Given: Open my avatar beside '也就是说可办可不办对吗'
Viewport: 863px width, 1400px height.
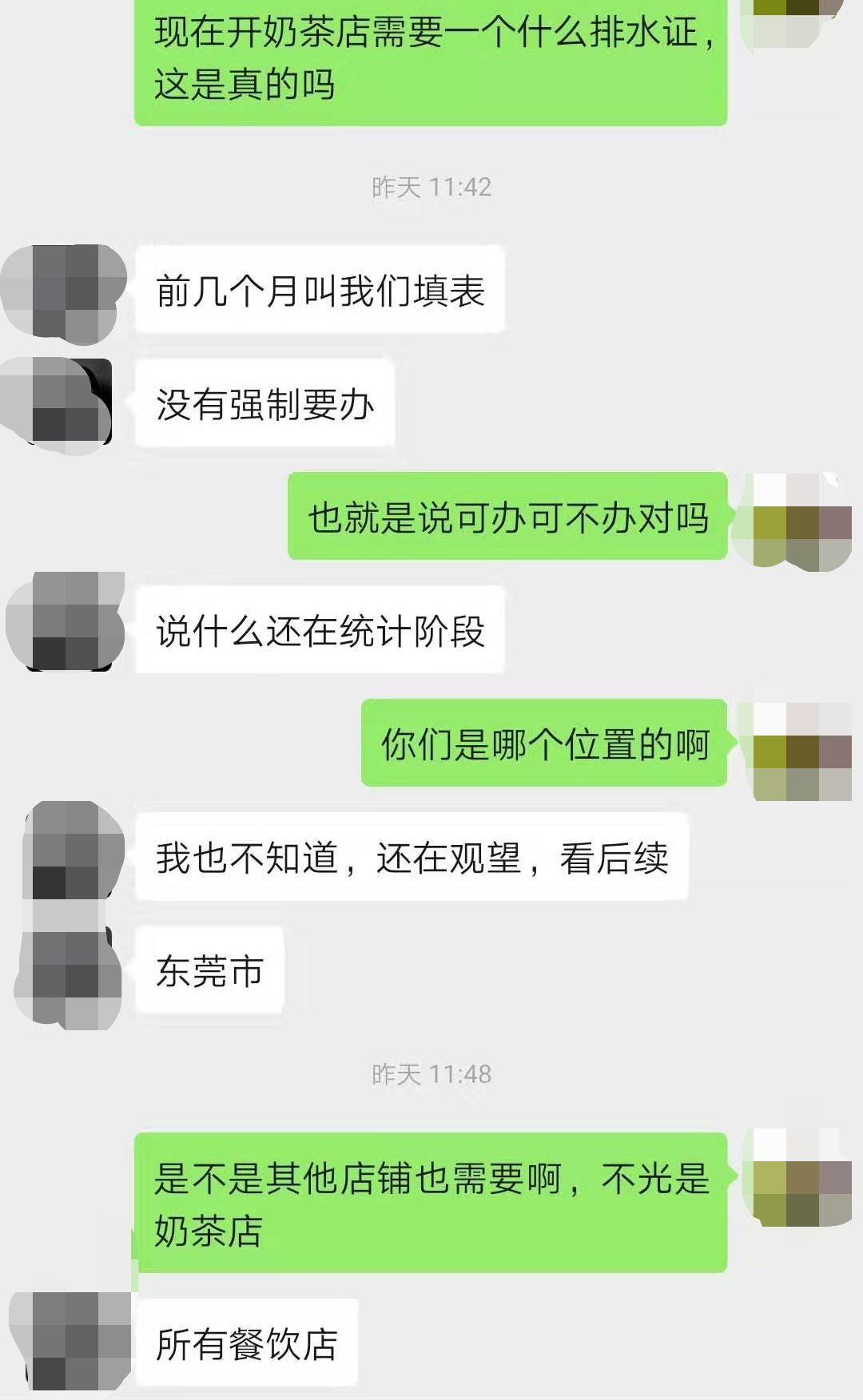Looking at the screenshot, I should [801, 522].
